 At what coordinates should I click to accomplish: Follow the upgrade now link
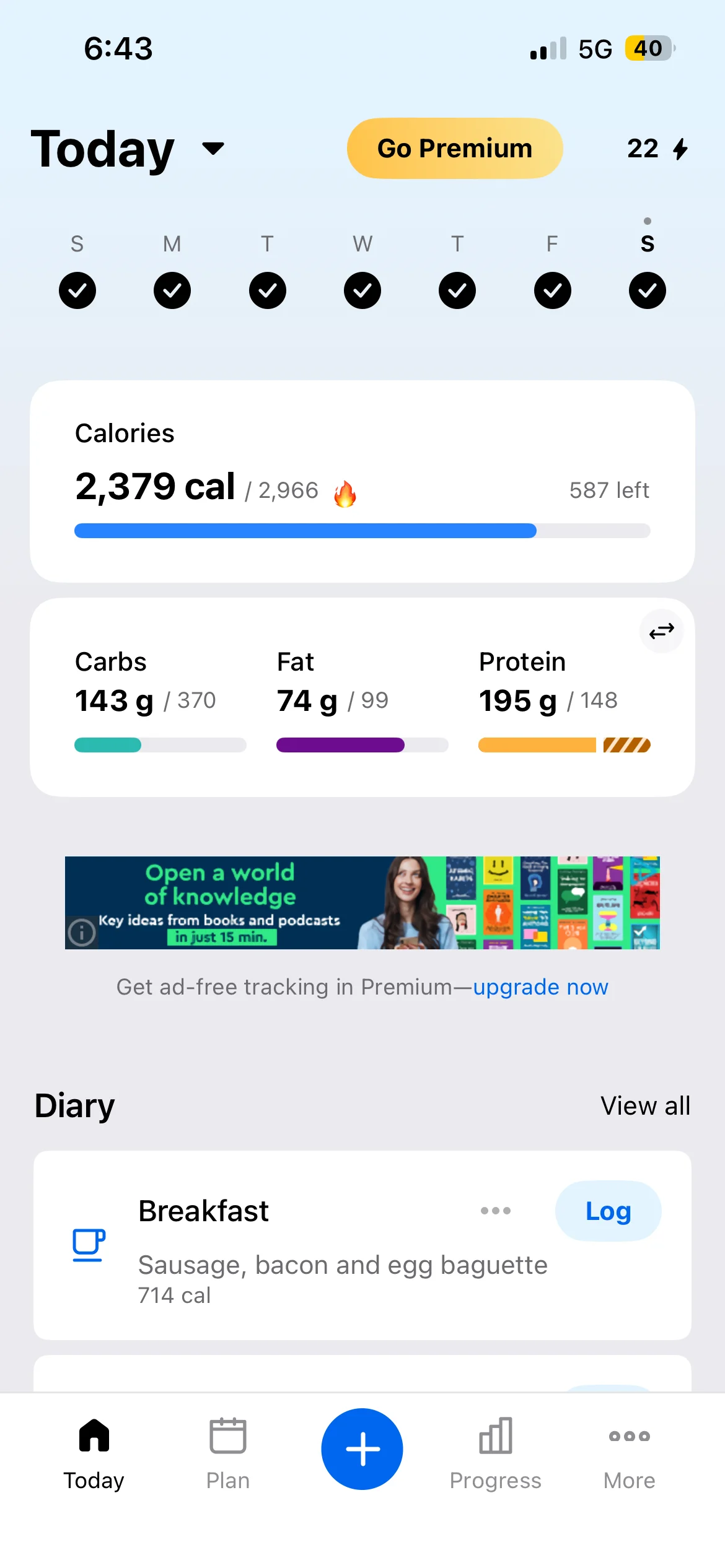click(x=540, y=987)
